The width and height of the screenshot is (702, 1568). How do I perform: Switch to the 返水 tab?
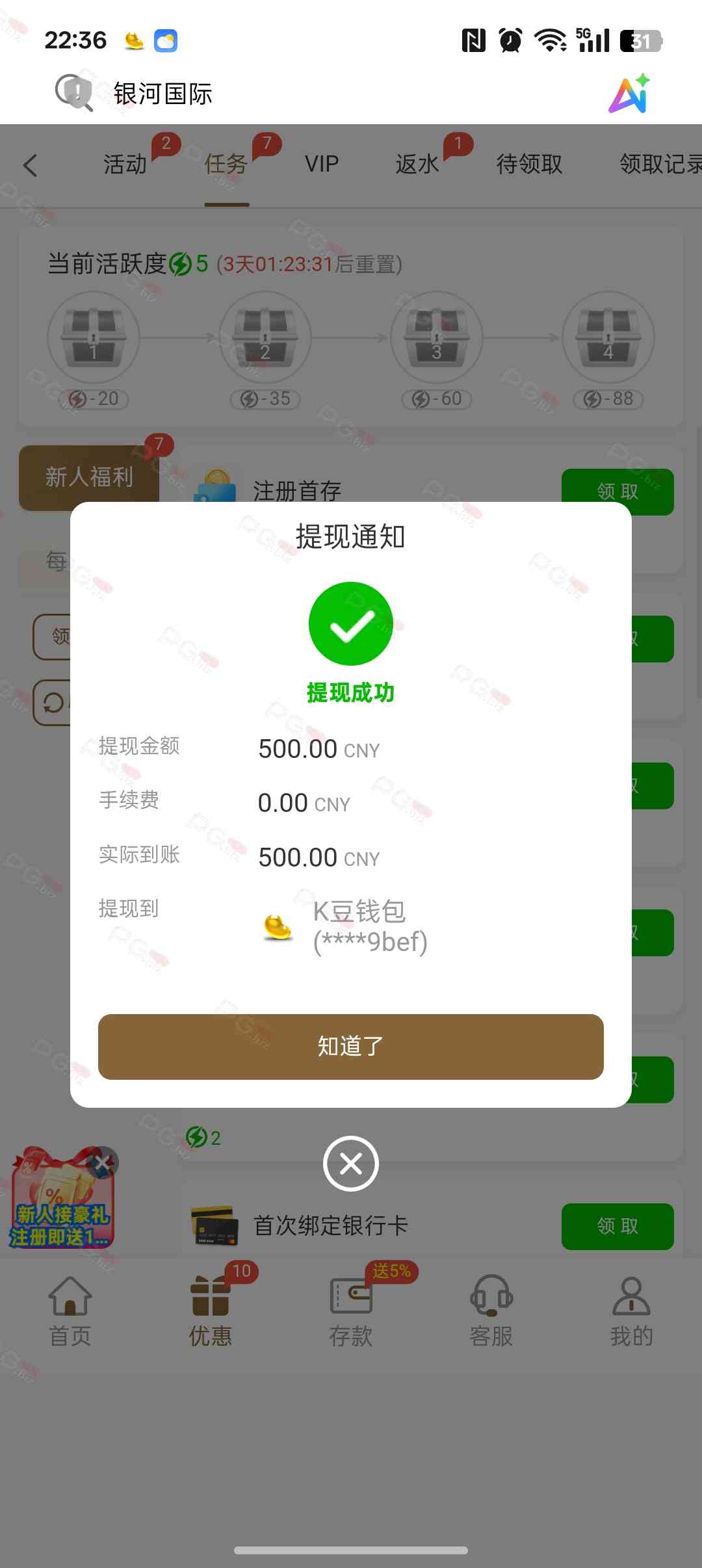click(x=417, y=164)
